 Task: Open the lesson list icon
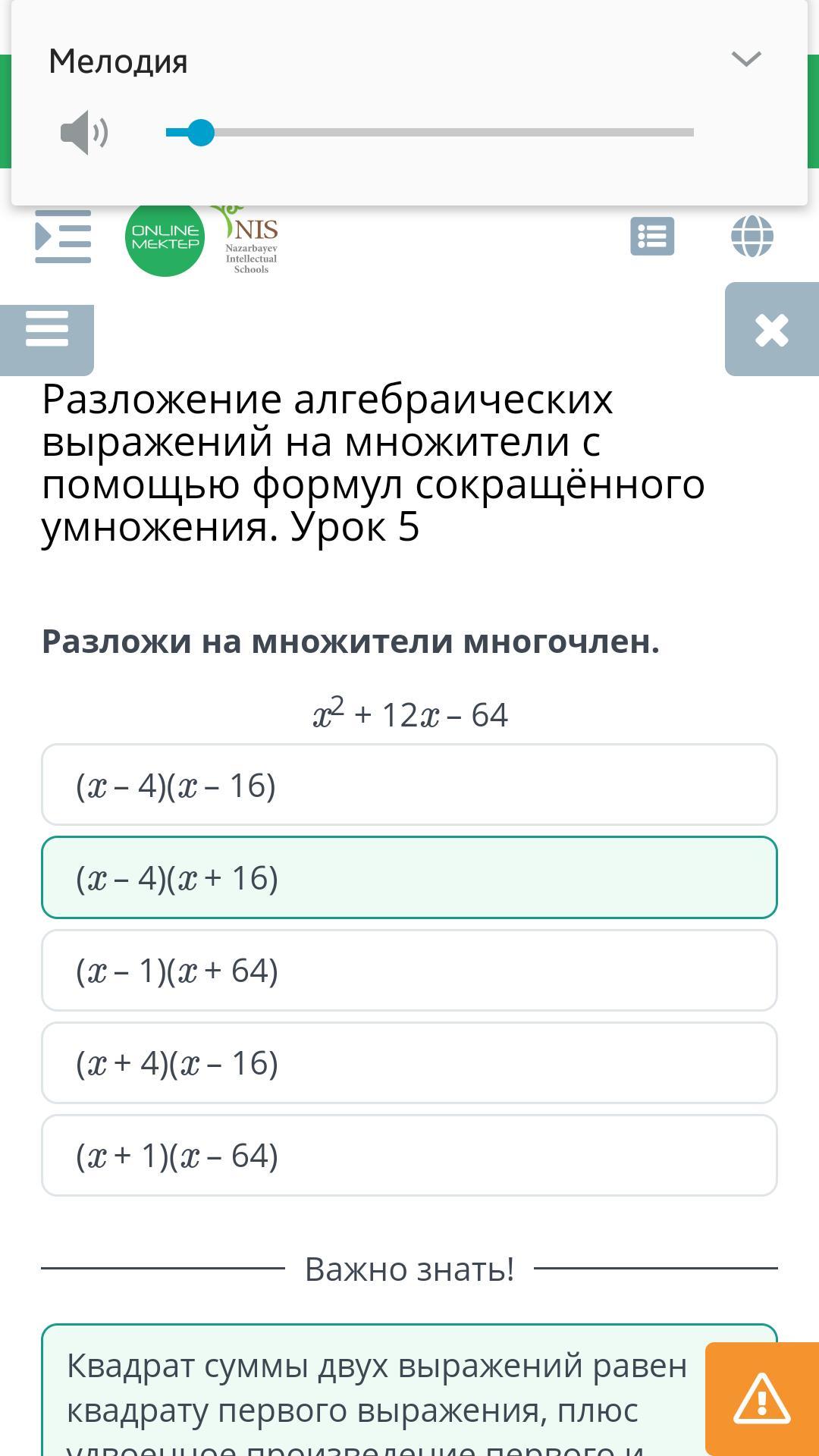(x=652, y=237)
